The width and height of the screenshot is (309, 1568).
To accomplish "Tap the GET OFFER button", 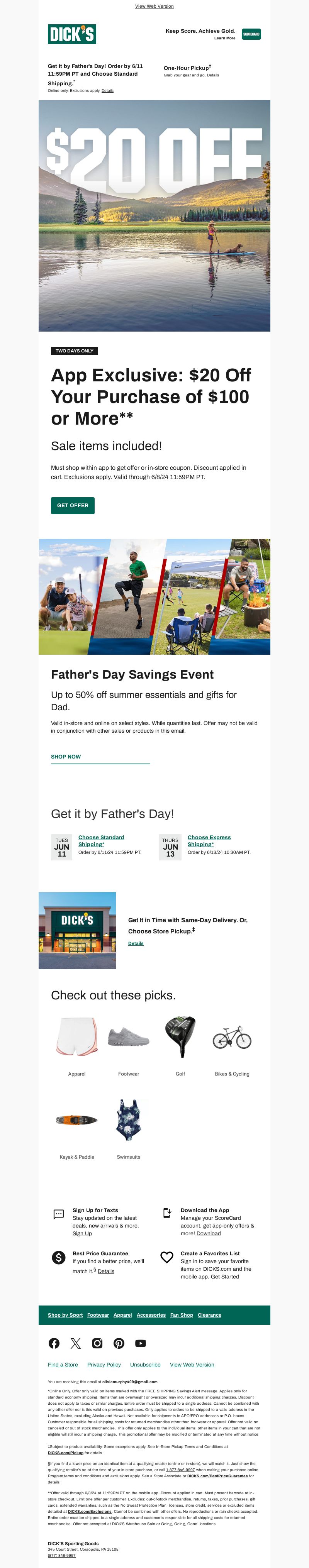I will (73, 505).
